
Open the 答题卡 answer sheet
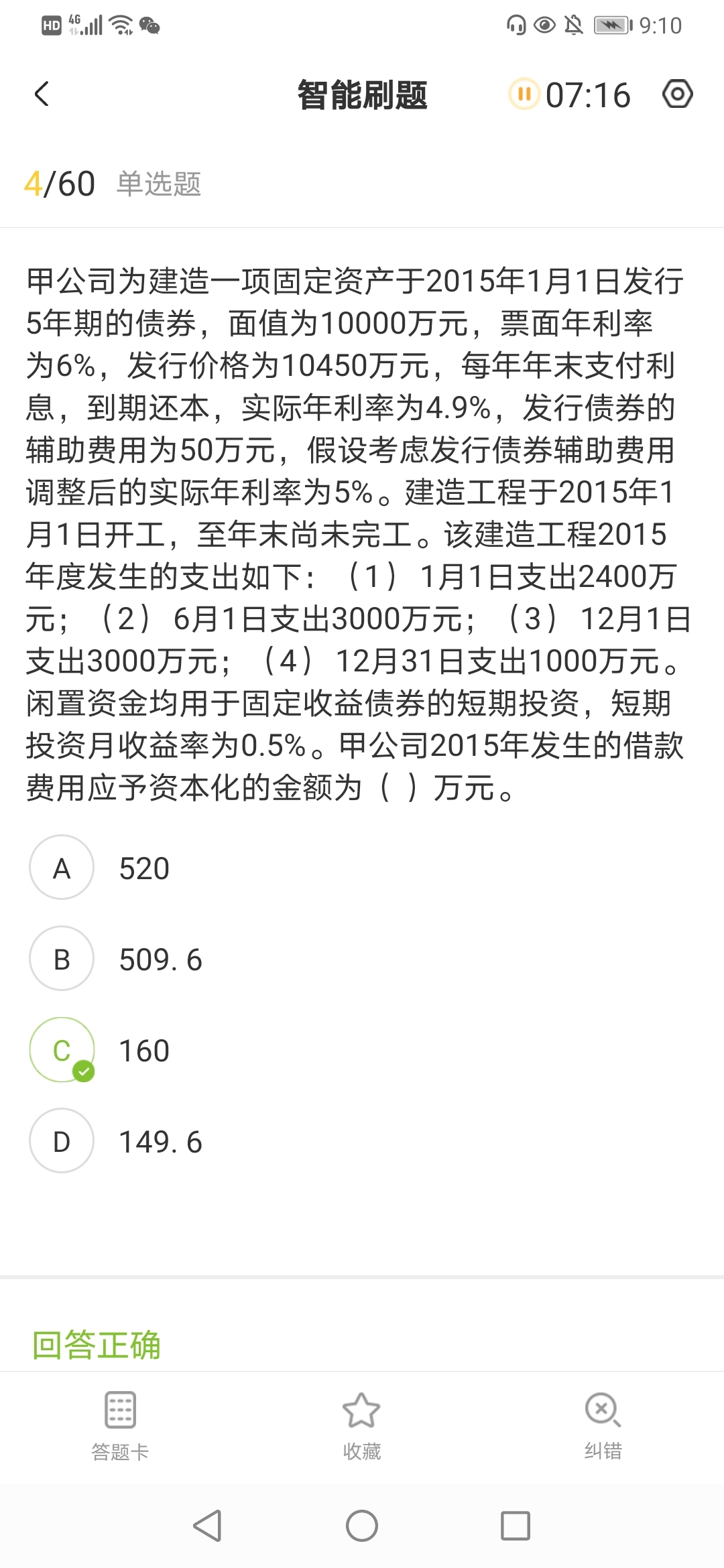tap(121, 1422)
